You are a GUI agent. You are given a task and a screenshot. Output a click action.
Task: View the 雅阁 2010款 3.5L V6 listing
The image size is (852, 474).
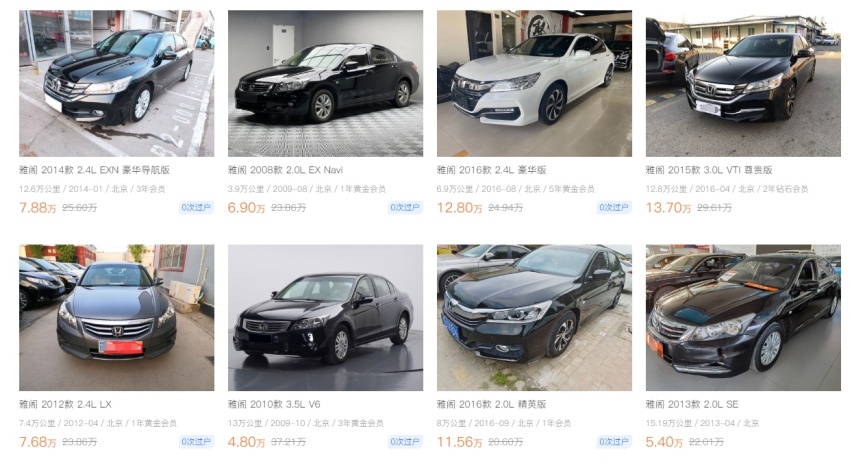(x=325, y=318)
